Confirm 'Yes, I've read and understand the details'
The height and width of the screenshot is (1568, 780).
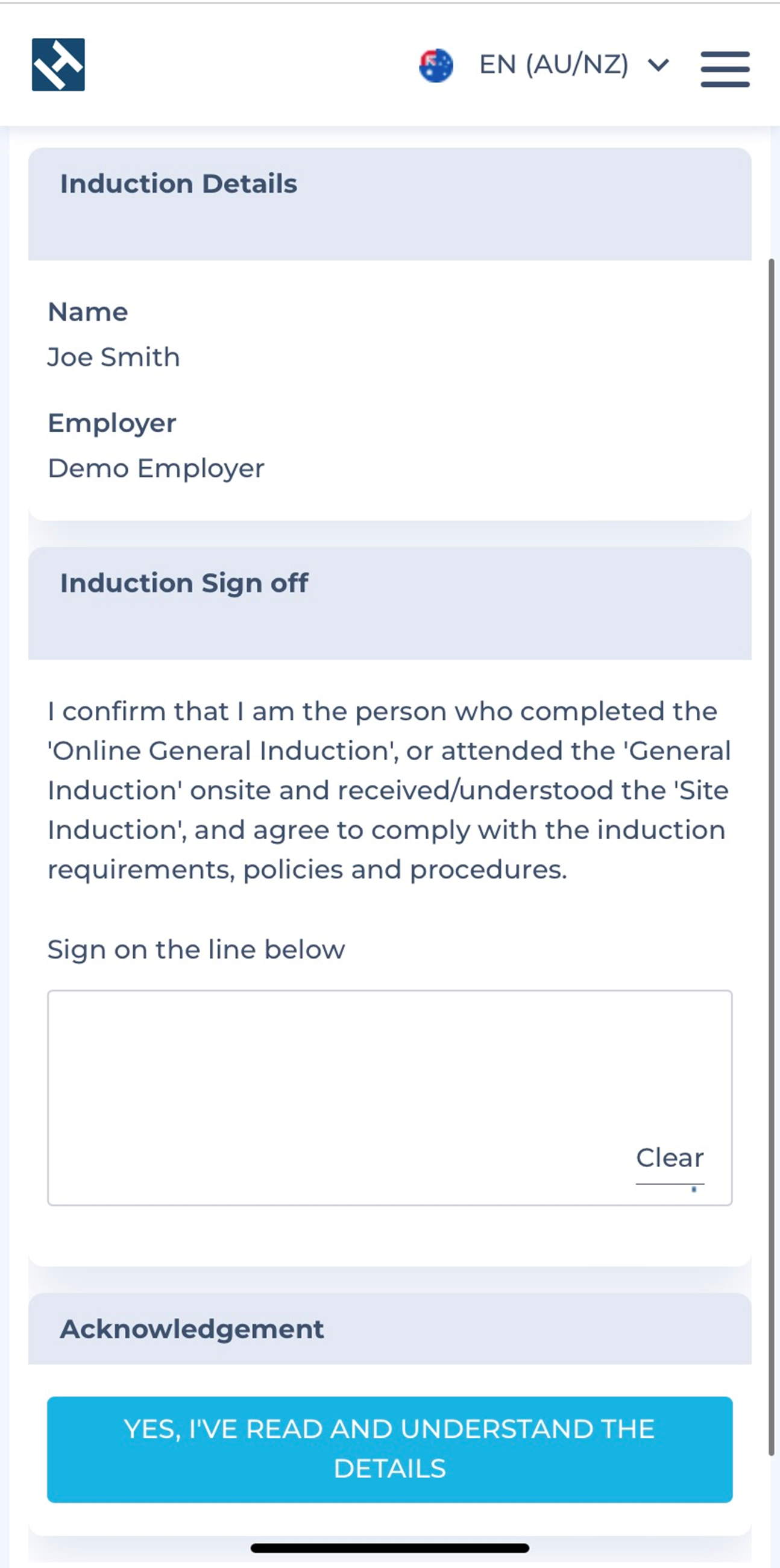(389, 1449)
